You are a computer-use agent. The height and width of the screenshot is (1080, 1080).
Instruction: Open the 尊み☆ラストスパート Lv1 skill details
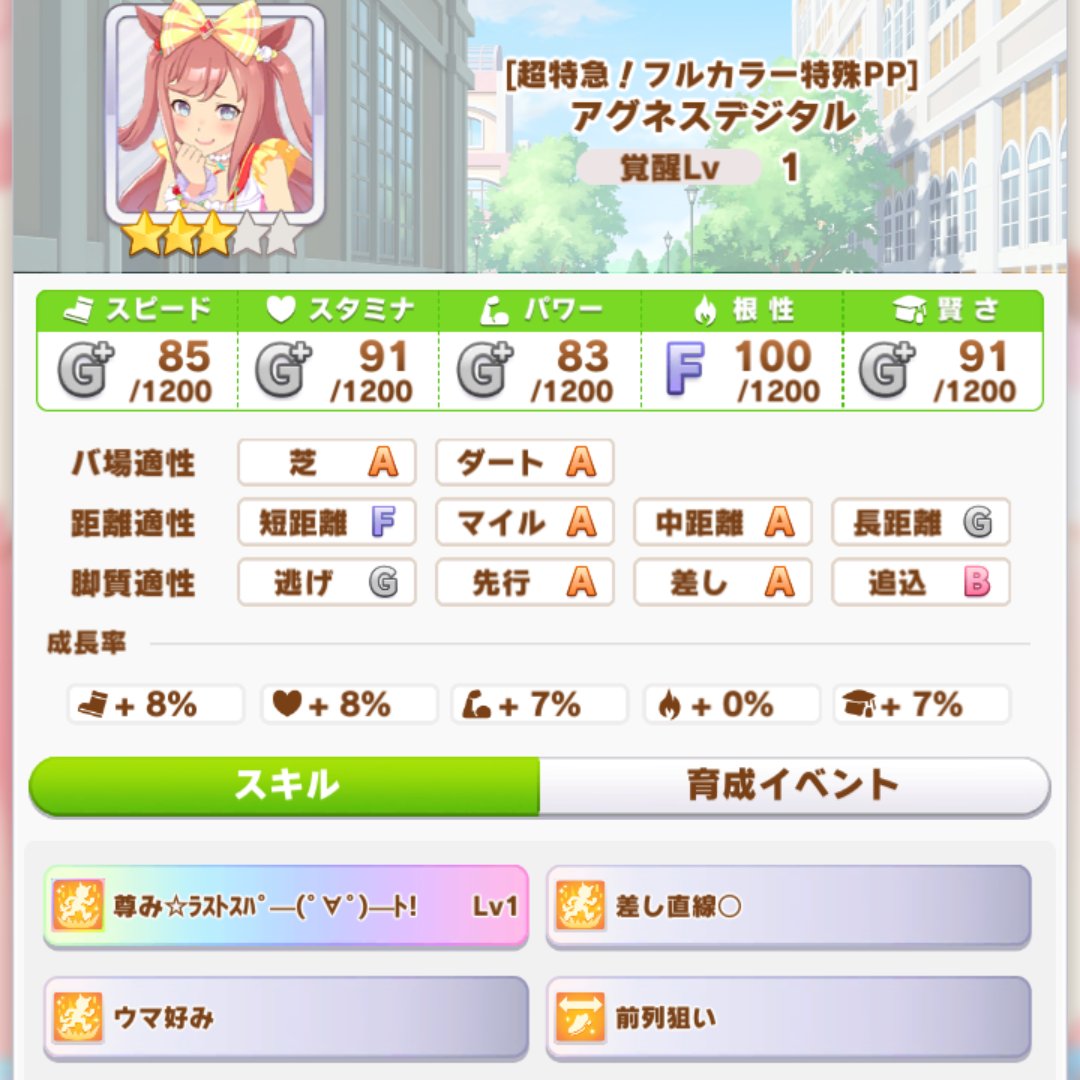coord(286,906)
